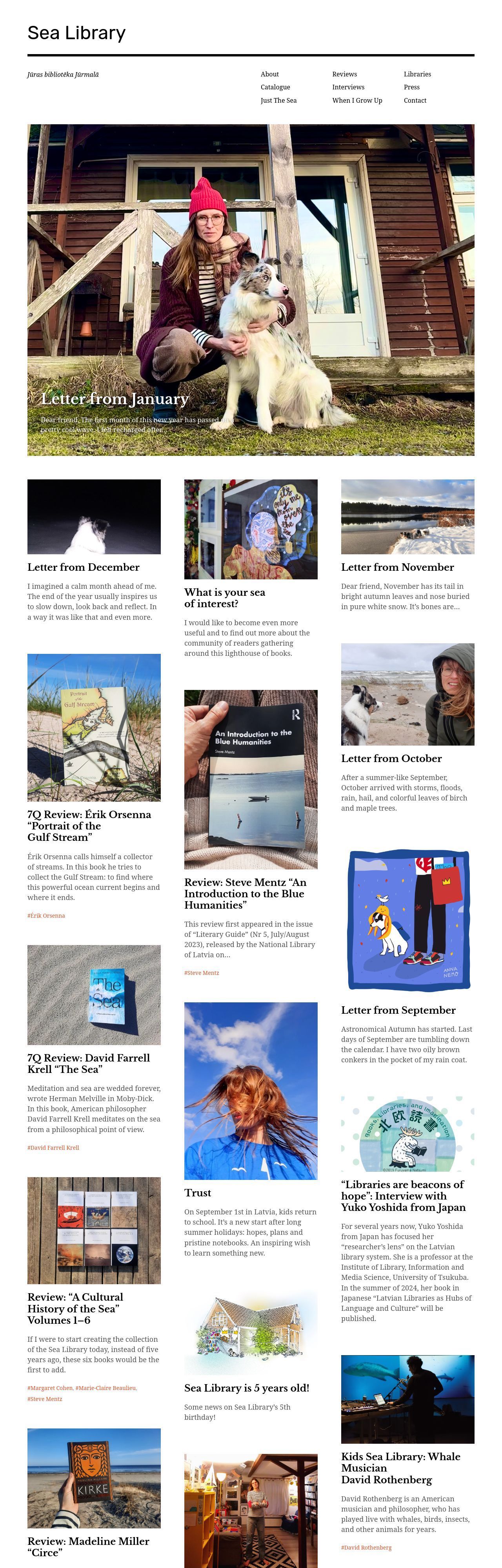Go to the Interviews page
This screenshot has height=1568, width=502.
348,87
